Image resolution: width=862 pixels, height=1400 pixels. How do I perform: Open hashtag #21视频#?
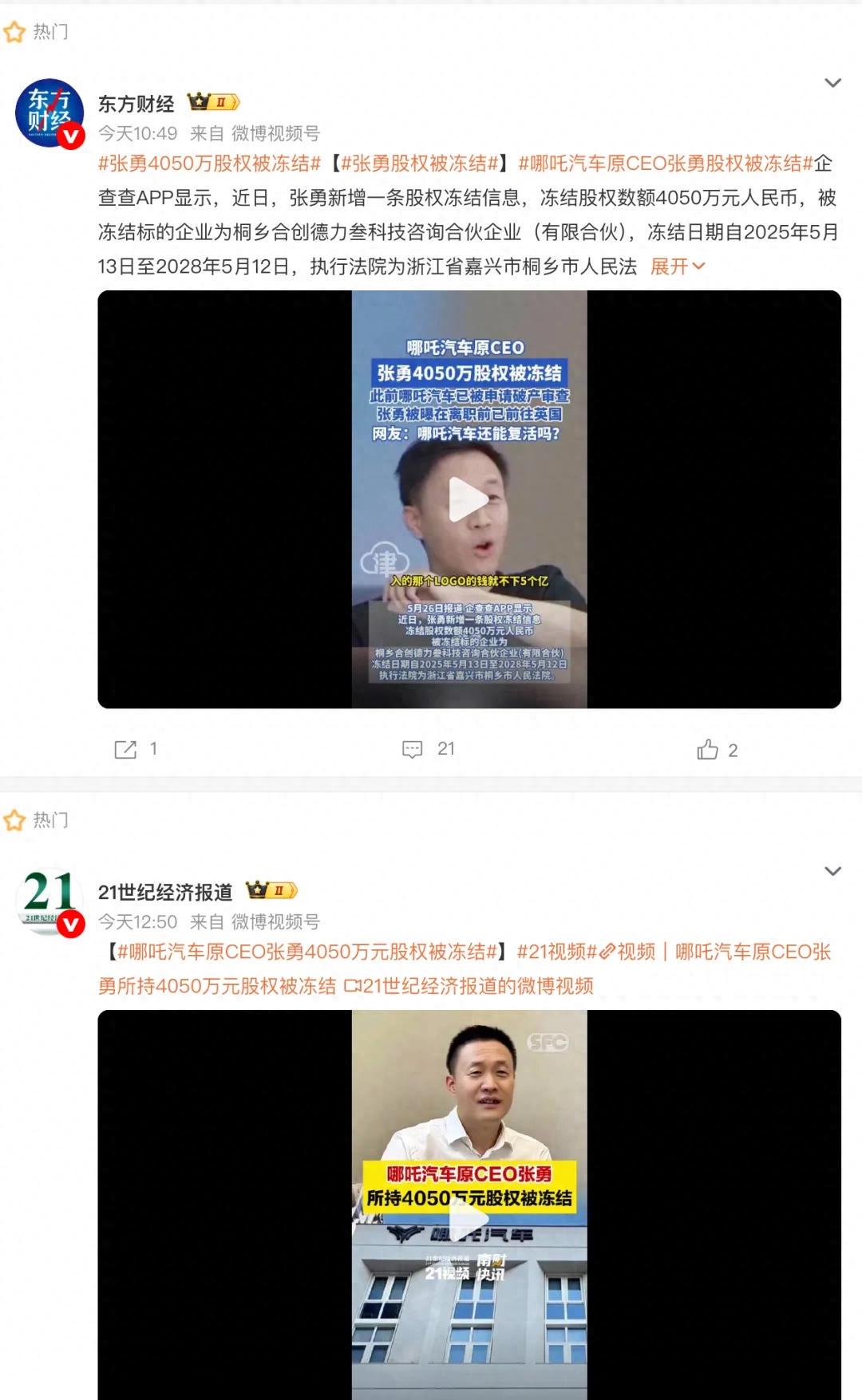click(556, 952)
